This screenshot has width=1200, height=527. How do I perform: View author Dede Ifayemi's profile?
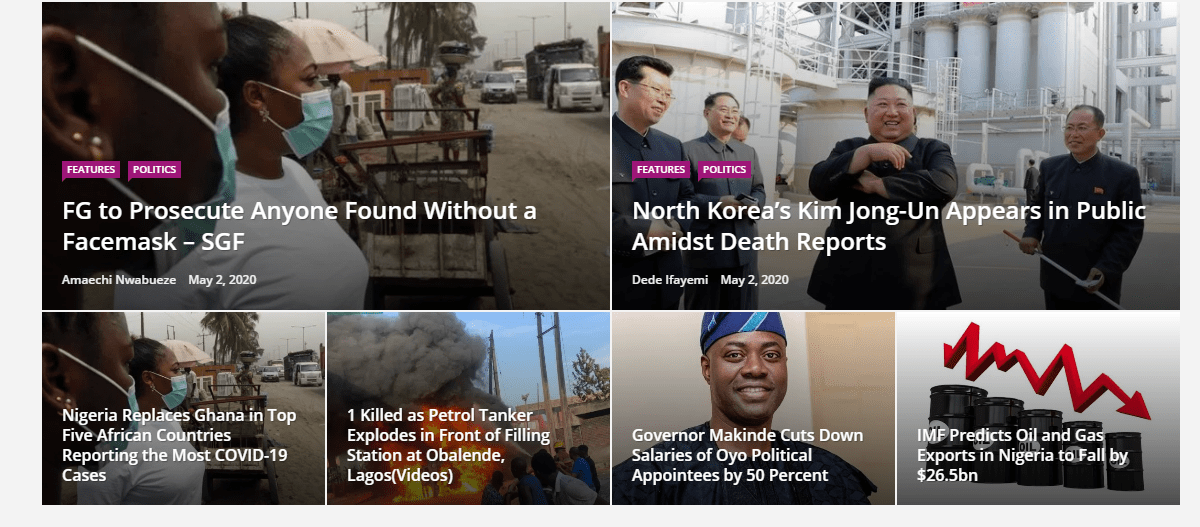click(670, 279)
